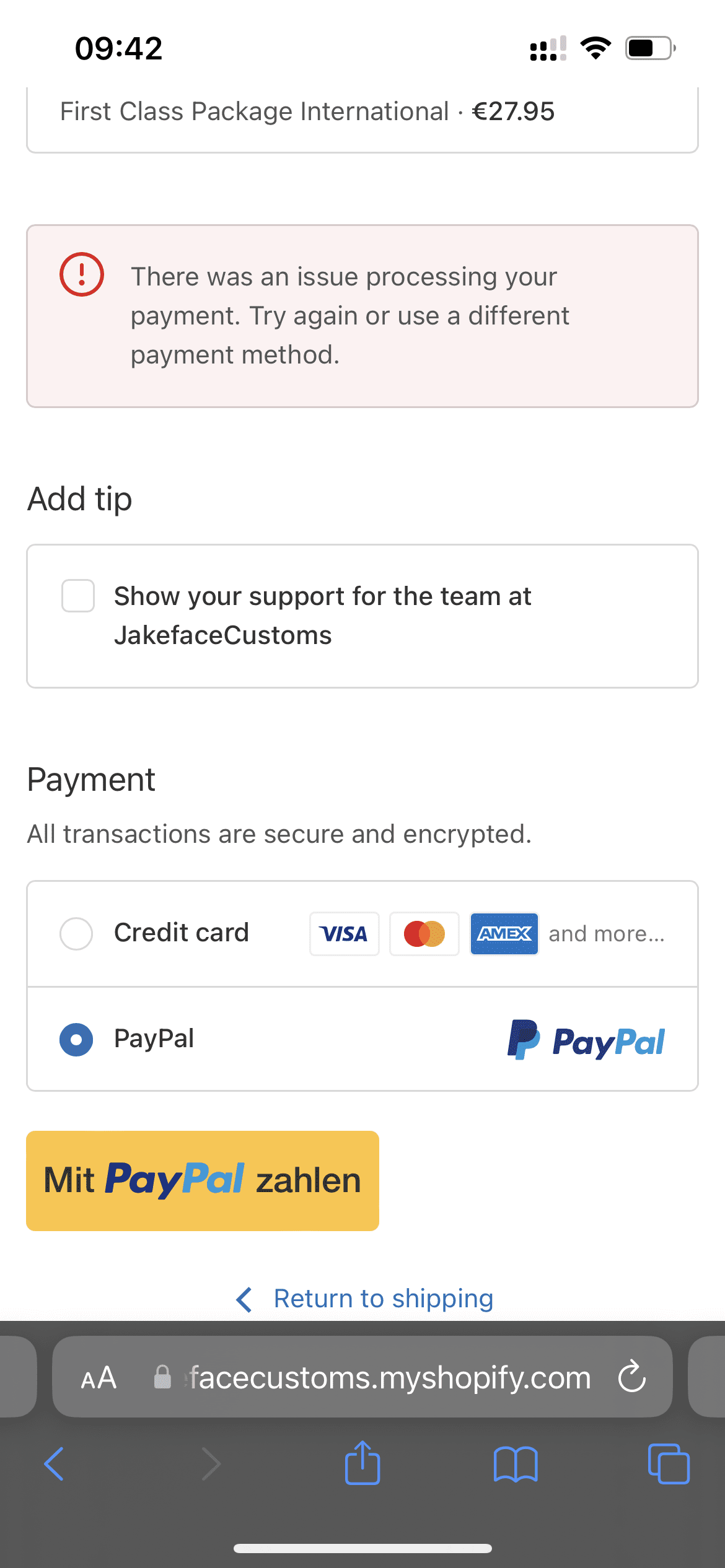Reload the page in Safari
The width and height of the screenshot is (725, 1568).
click(632, 1376)
